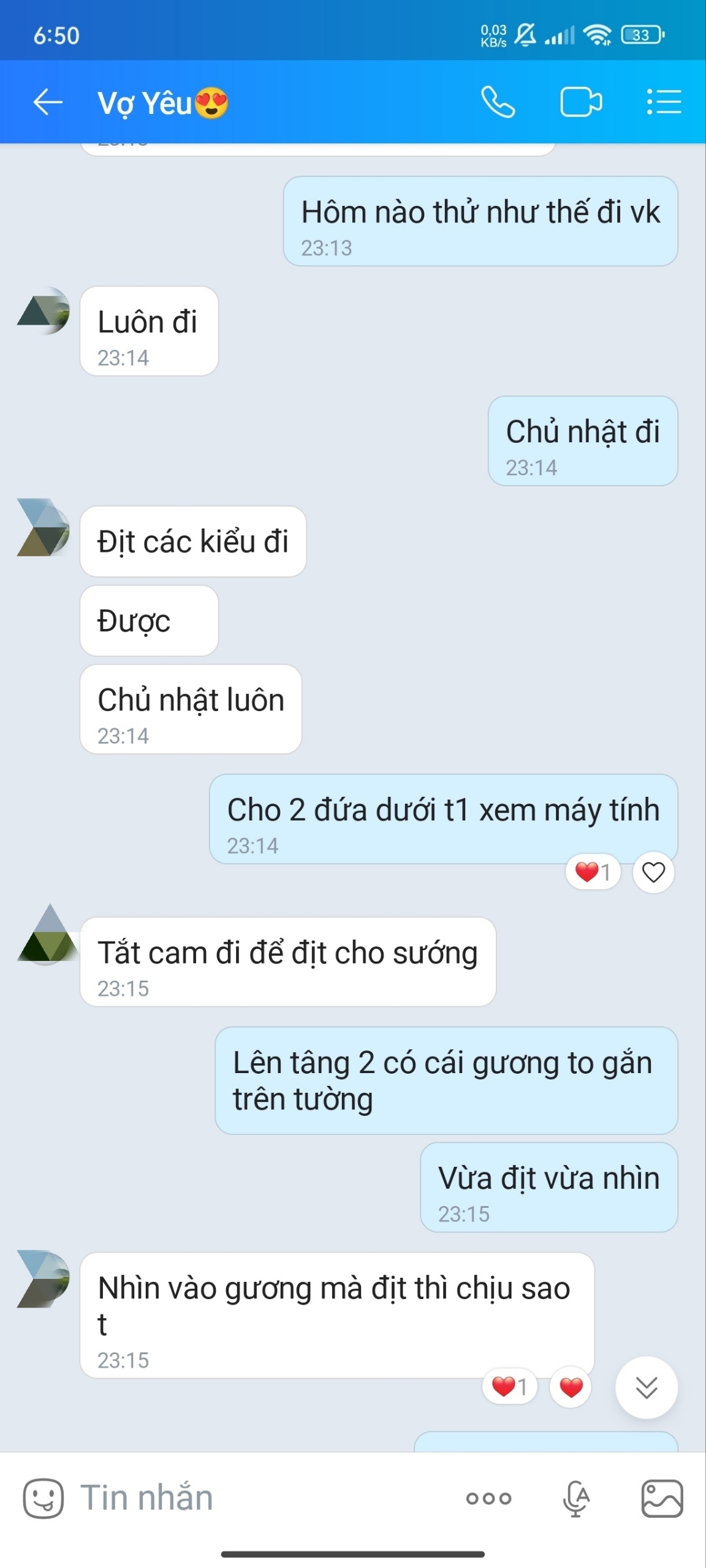Show more attachment options

click(x=488, y=1498)
